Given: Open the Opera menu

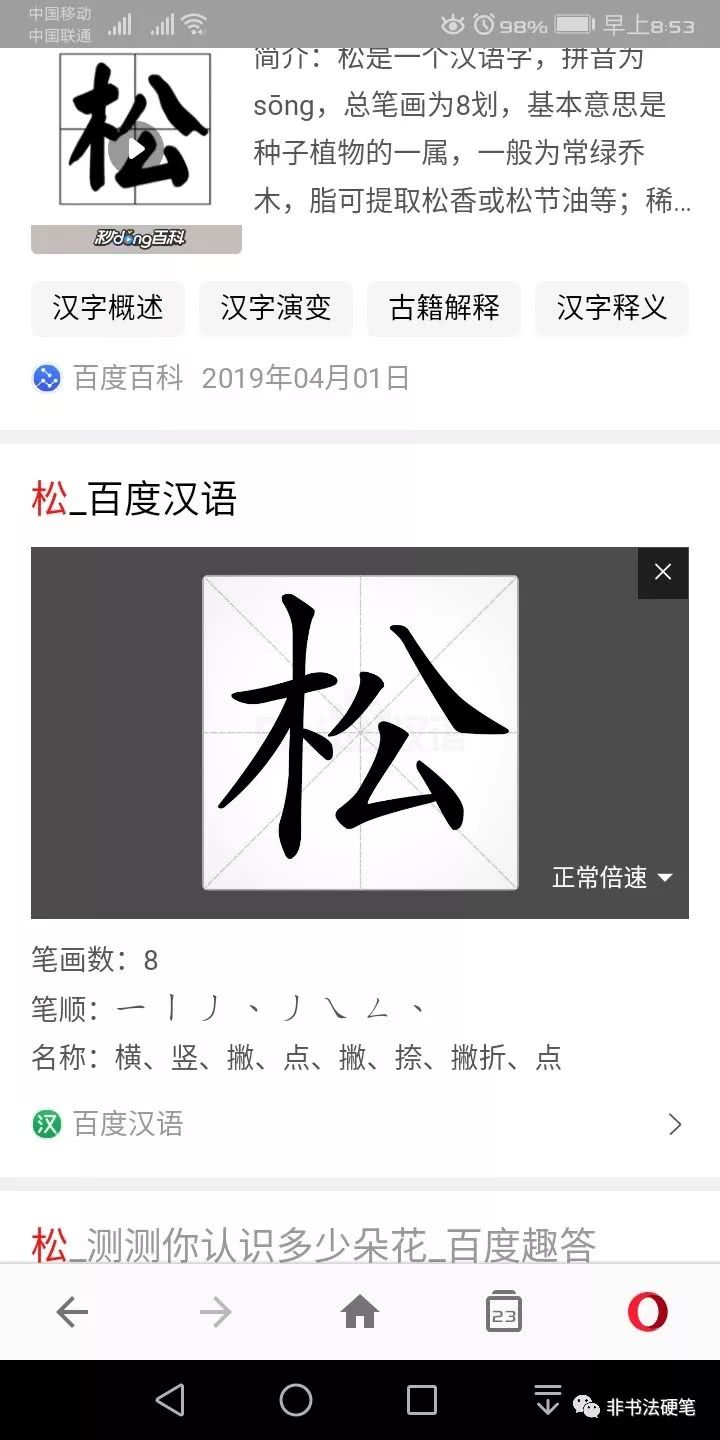Looking at the screenshot, I should [647, 1312].
